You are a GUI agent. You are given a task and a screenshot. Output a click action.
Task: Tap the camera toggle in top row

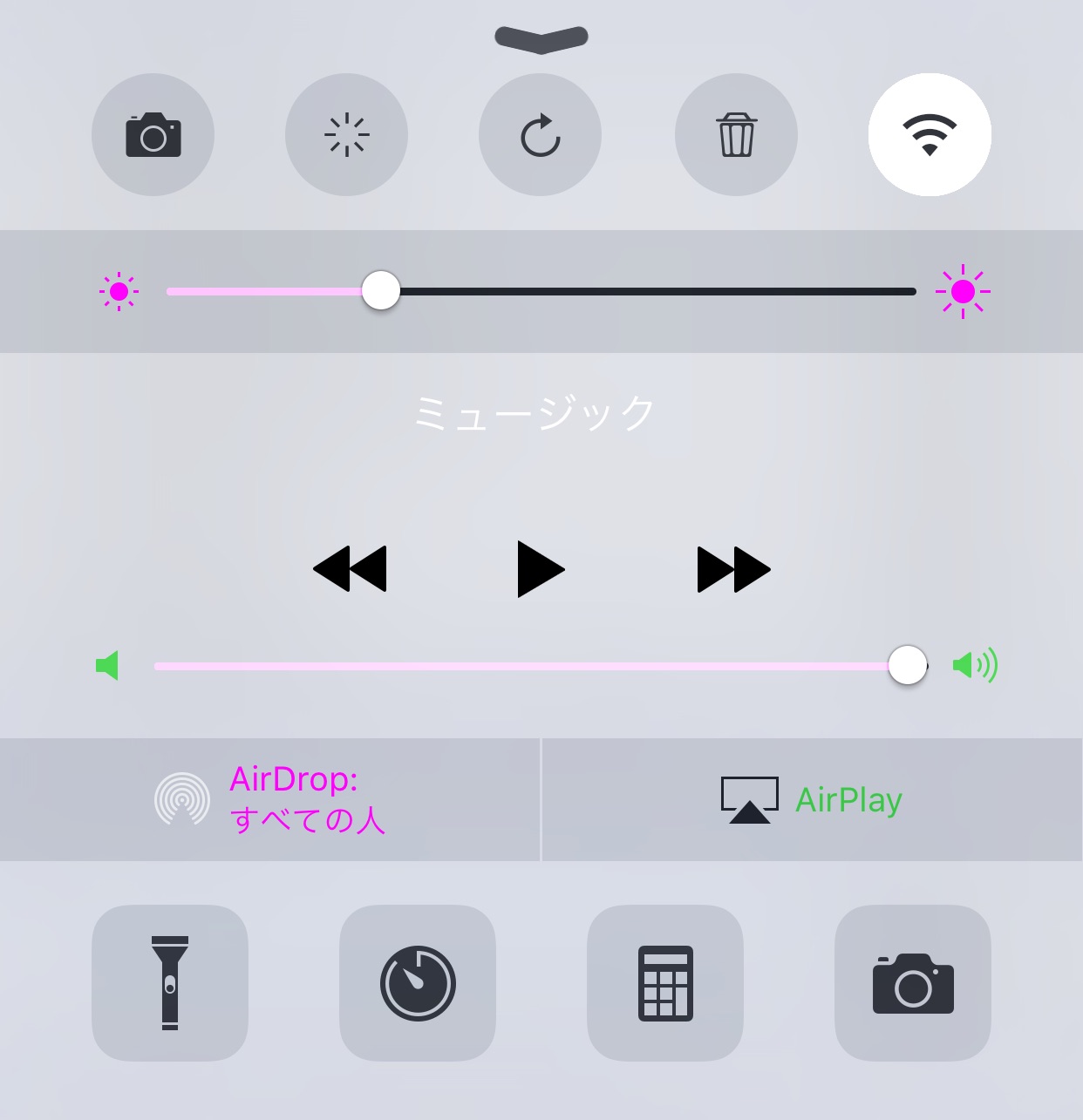[x=153, y=135]
